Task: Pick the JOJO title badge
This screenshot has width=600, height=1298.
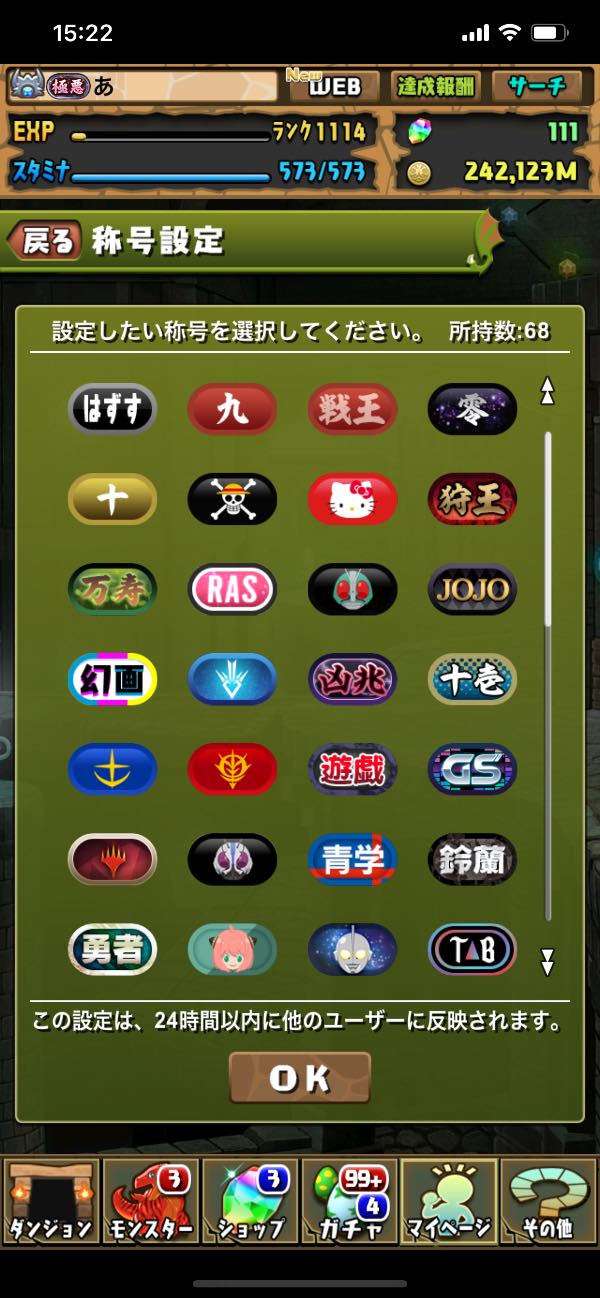Action: [x=472, y=589]
